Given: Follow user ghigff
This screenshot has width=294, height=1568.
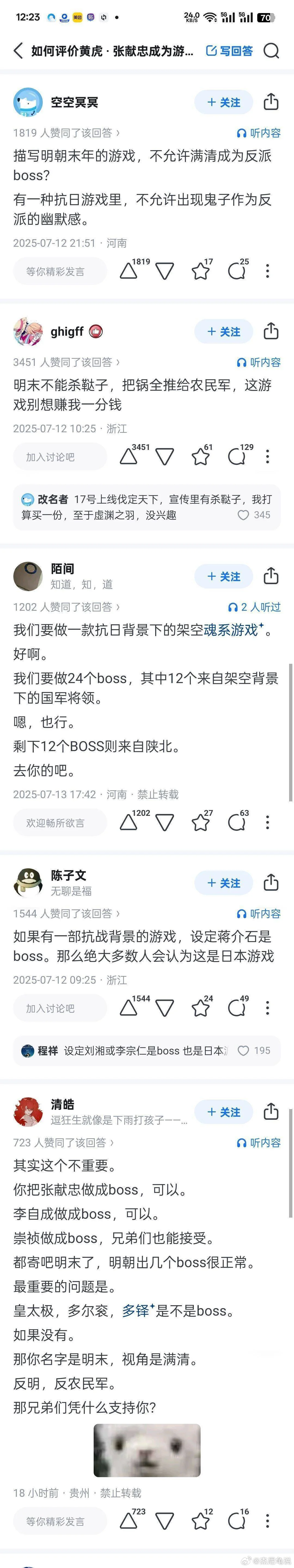Looking at the screenshot, I should (x=223, y=332).
